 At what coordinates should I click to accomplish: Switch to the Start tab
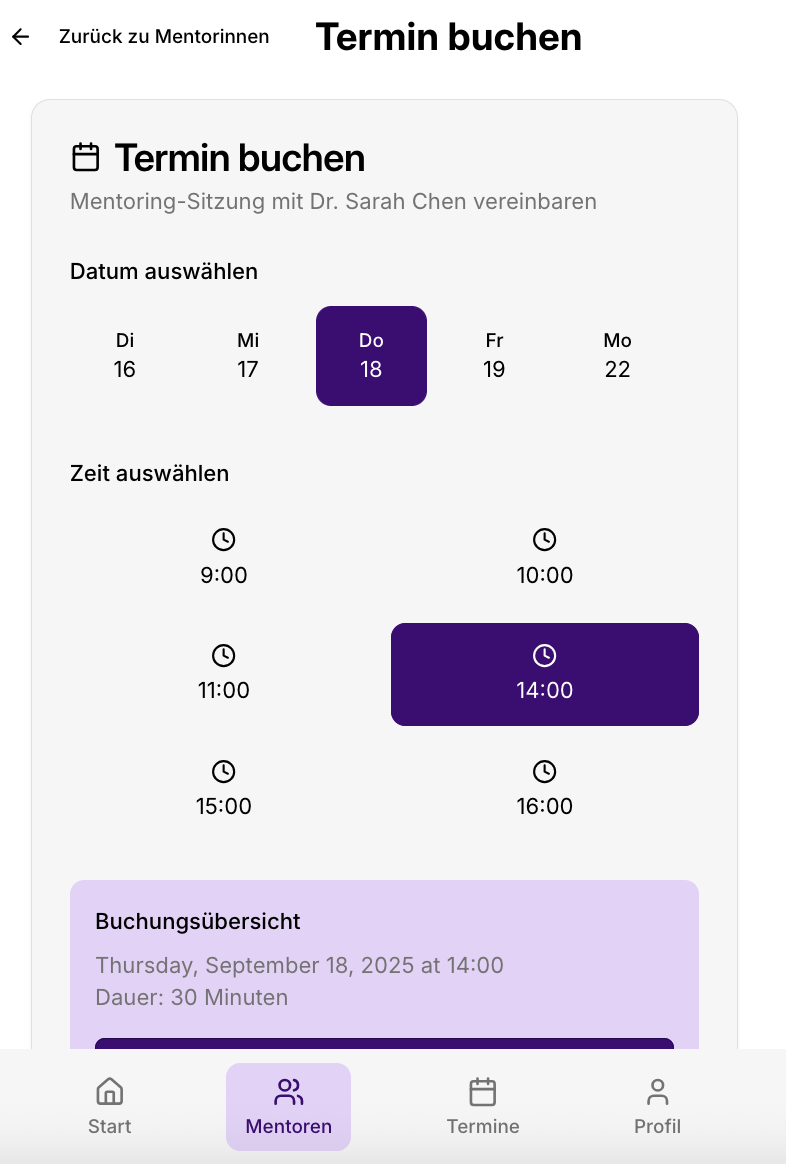click(x=110, y=1106)
